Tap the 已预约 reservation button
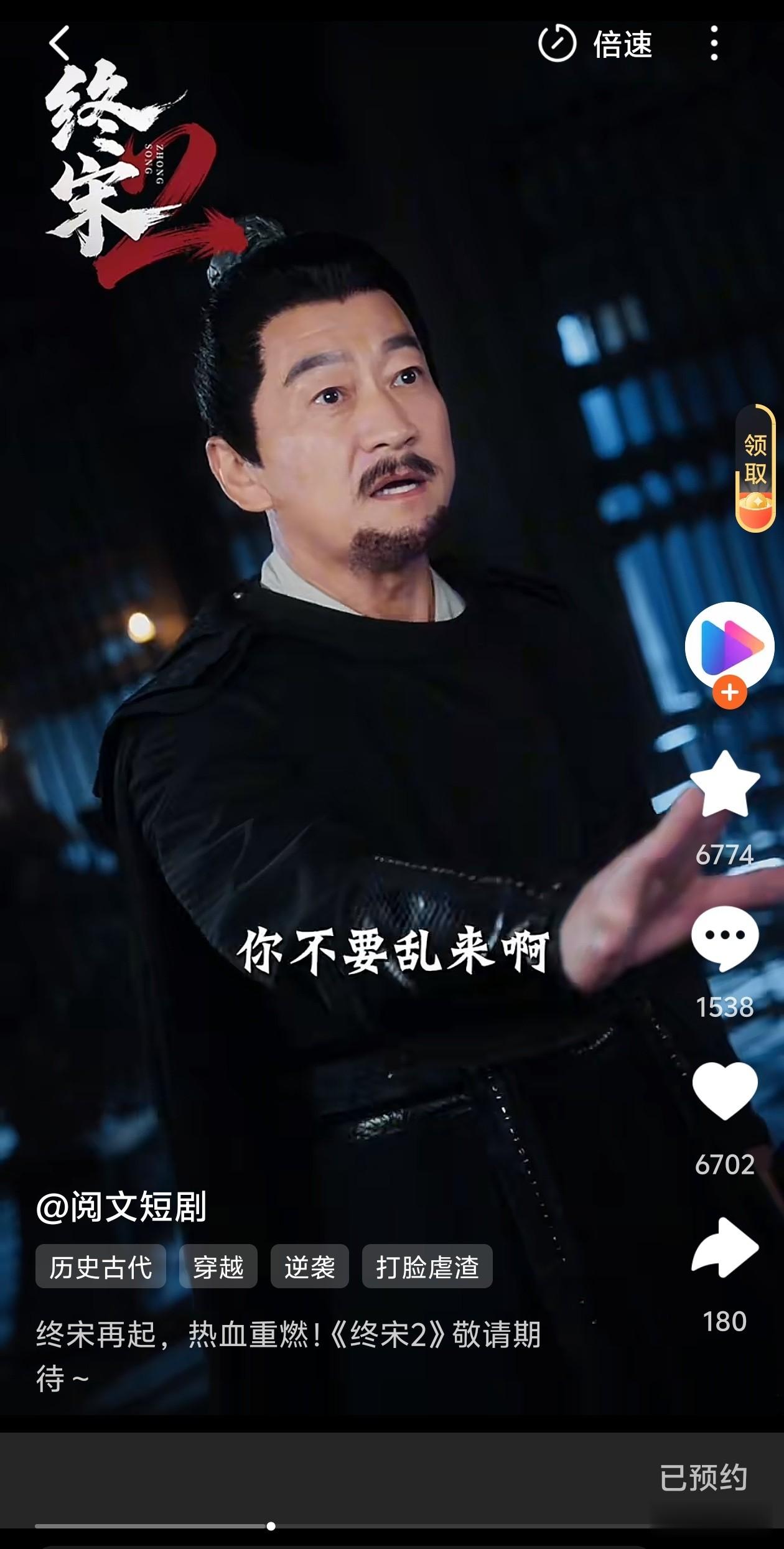The width and height of the screenshot is (784, 1549). click(703, 1477)
